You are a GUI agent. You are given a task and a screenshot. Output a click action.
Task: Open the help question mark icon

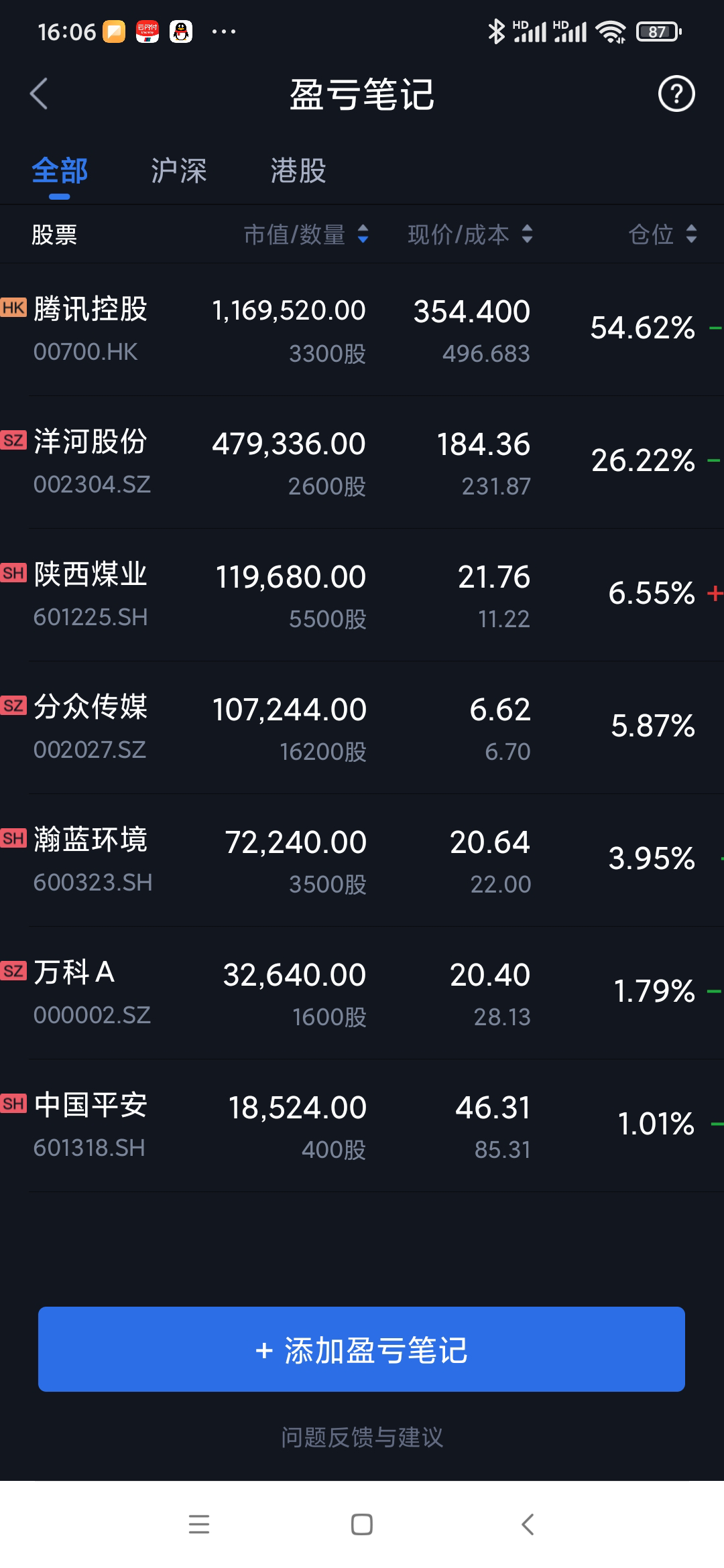(x=676, y=94)
